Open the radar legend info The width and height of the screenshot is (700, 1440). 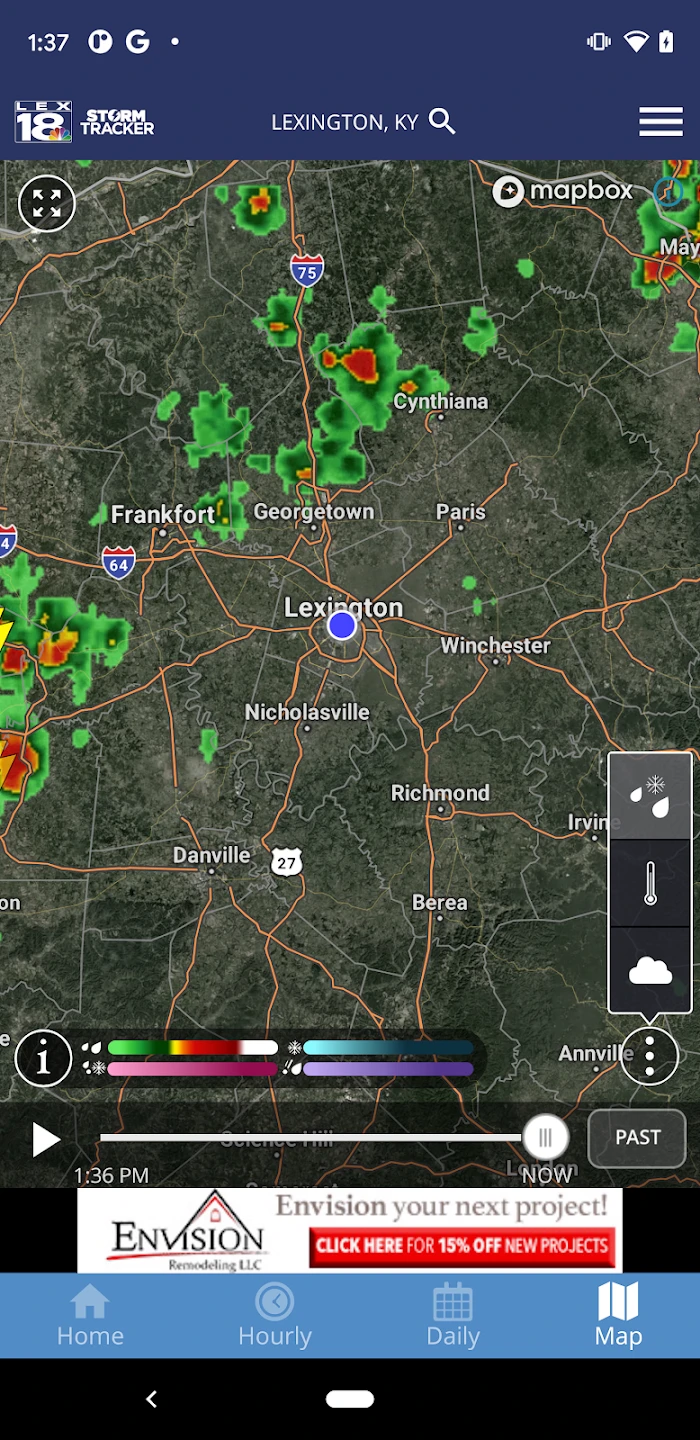pyautogui.click(x=43, y=1058)
